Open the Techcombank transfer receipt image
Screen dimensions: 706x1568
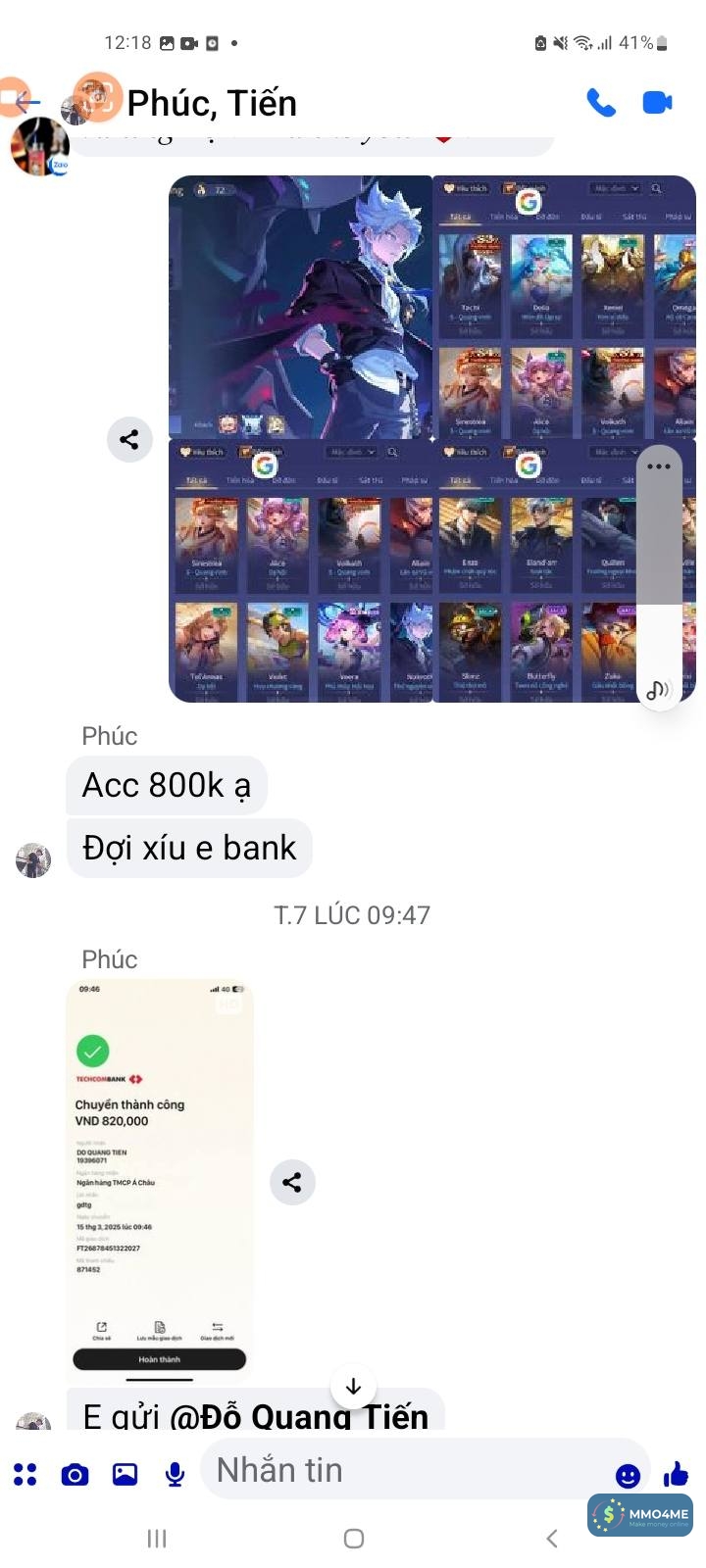tap(160, 1176)
